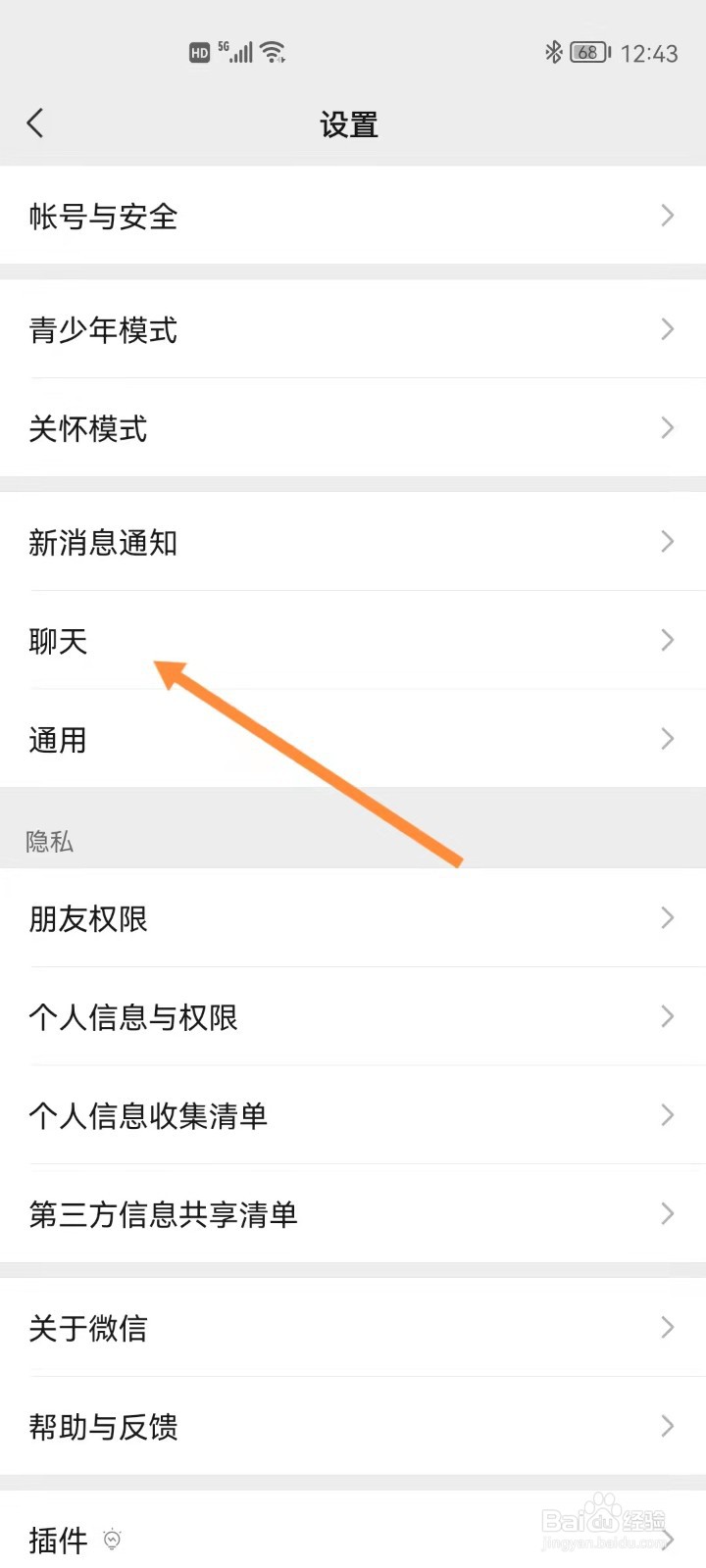Tap the lightbulb icon next to 插件

[x=113, y=1541]
